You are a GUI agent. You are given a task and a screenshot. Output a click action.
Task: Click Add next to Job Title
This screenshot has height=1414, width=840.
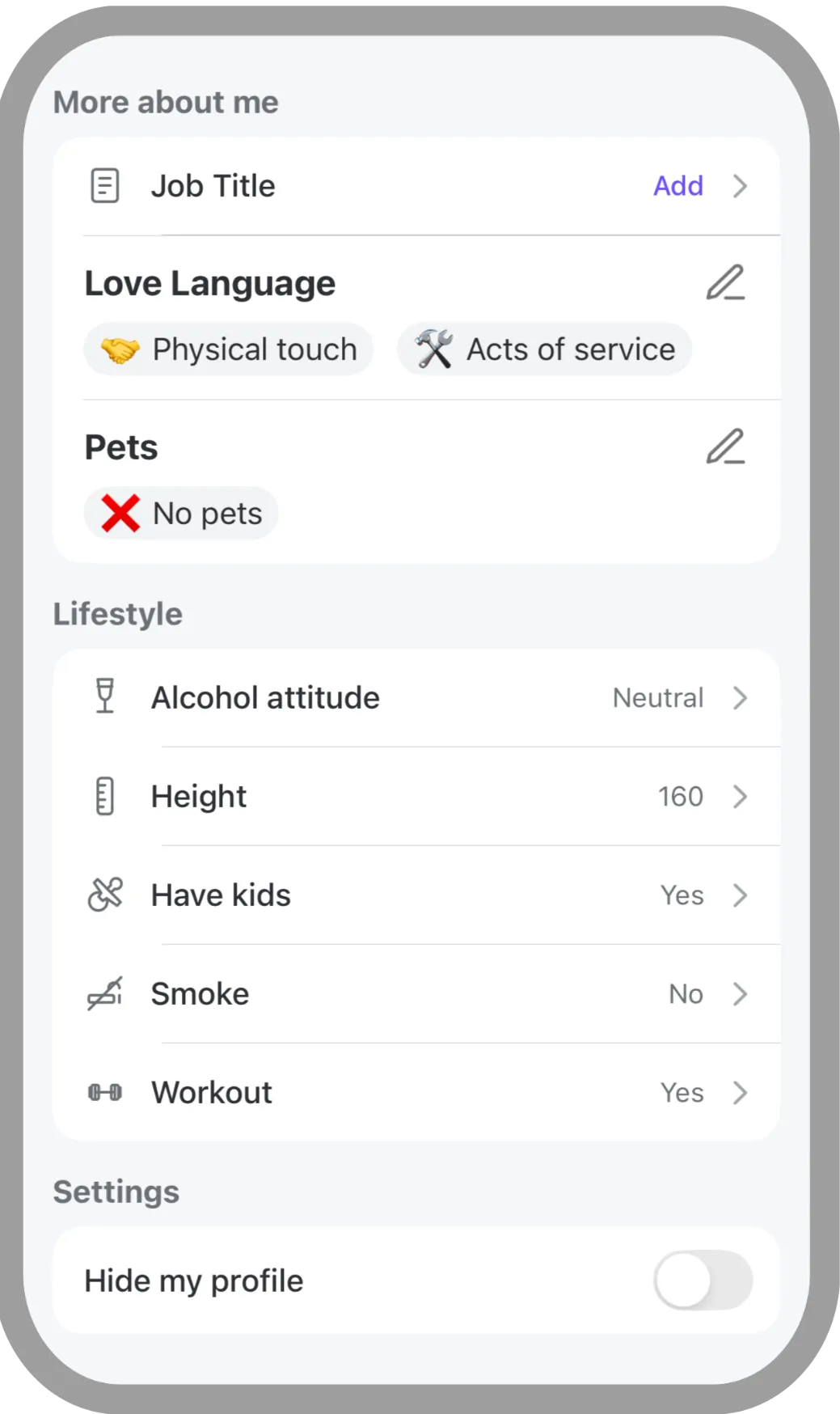click(x=677, y=185)
